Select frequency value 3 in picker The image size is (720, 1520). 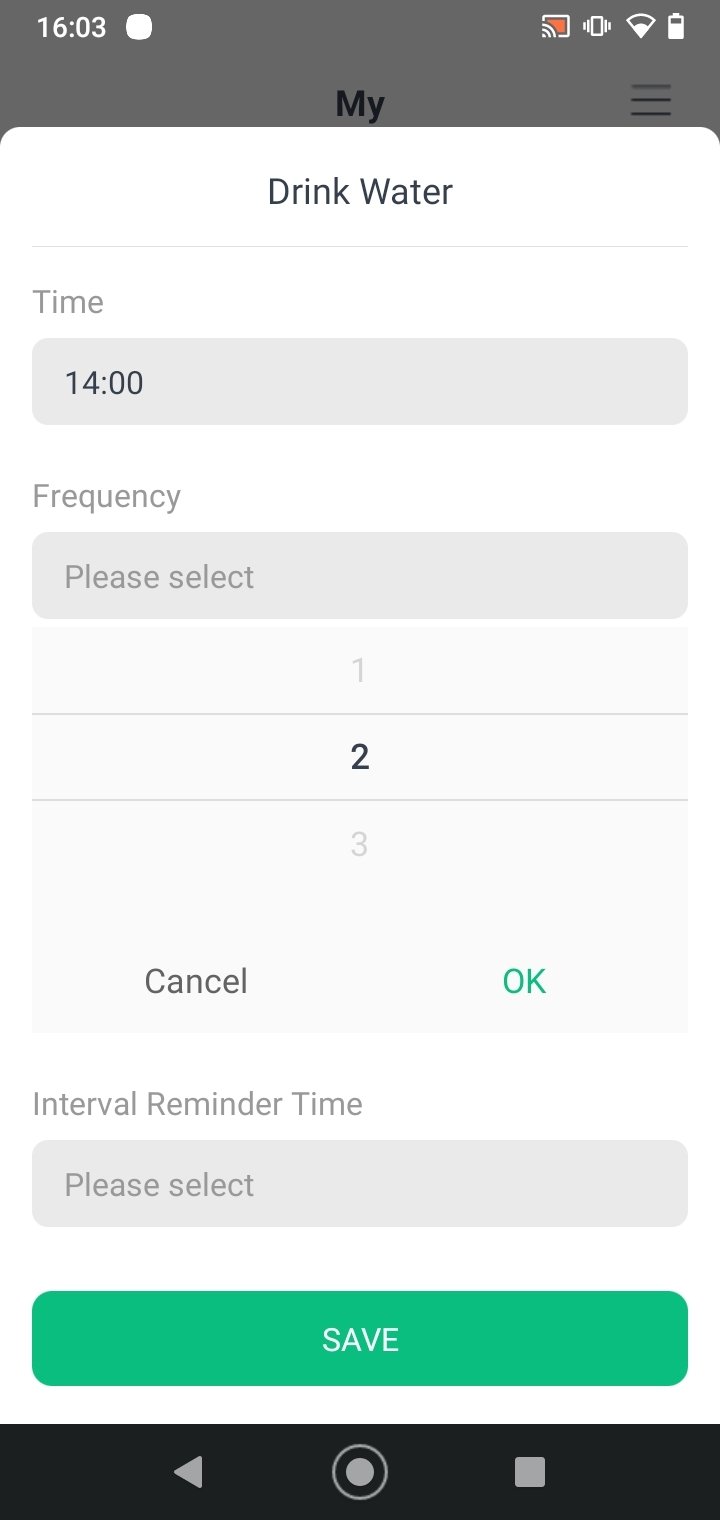360,845
